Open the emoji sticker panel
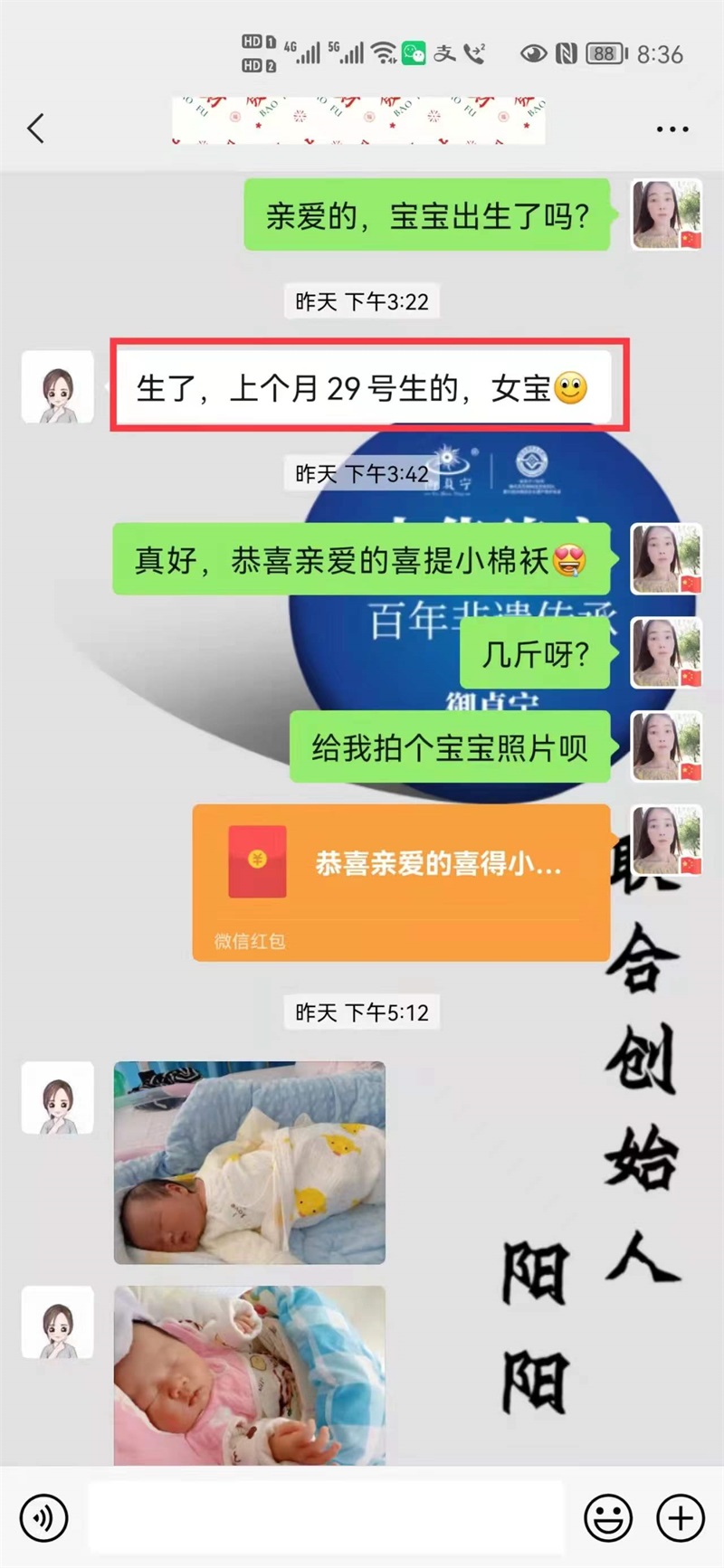The width and height of the screenshot is (724, 1568). 607,1517
